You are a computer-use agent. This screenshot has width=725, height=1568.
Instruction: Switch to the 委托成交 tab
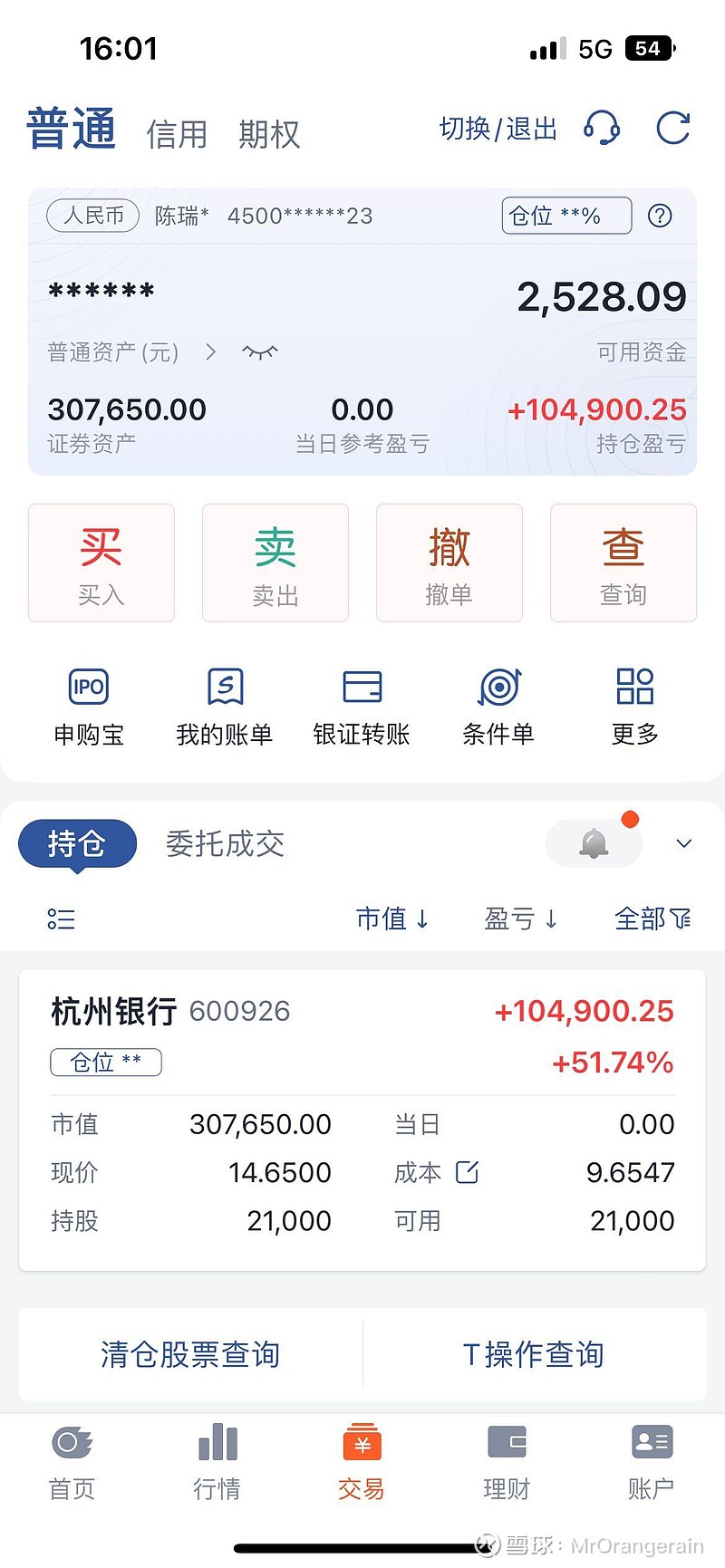point(224,843)
